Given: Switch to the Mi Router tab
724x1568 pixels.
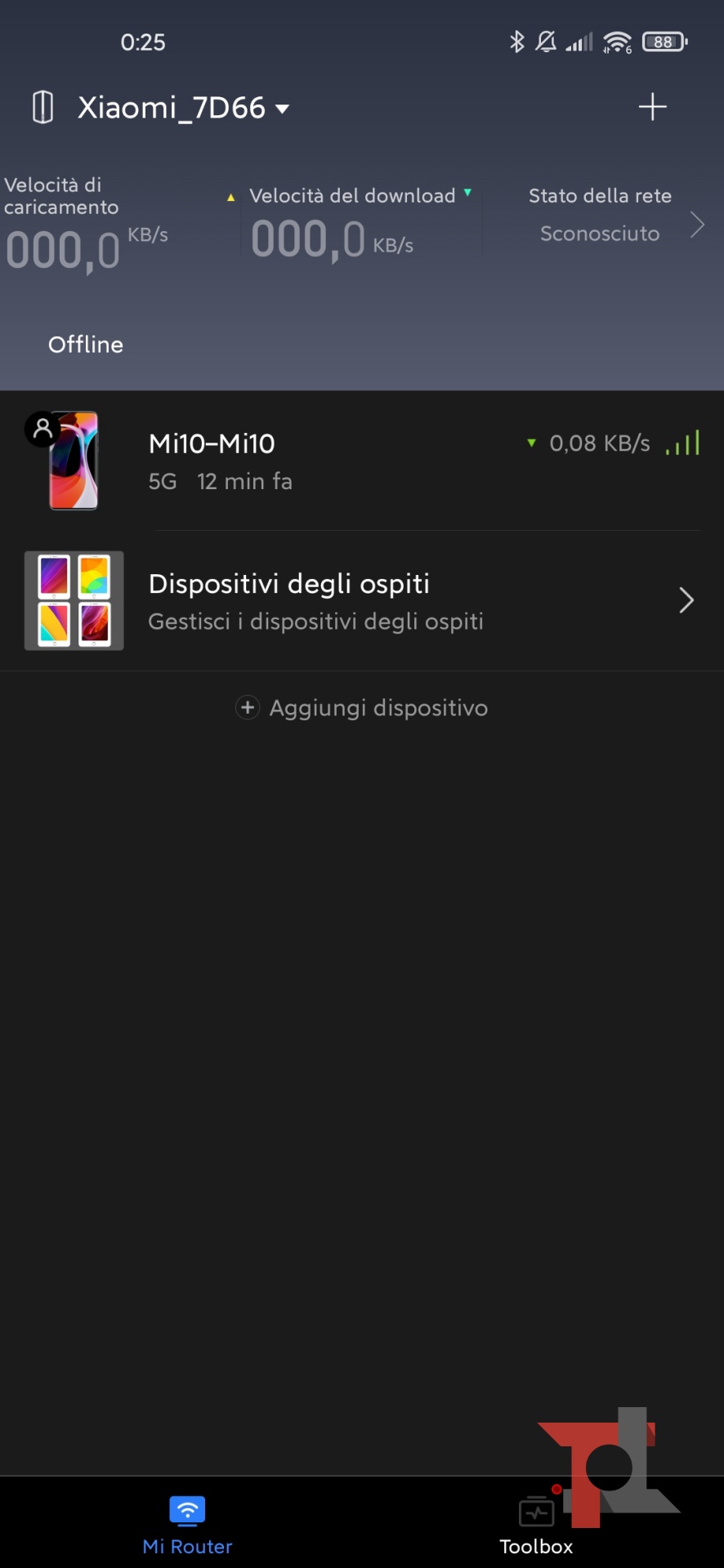Looking at the screenshot, I should 187,1524.
